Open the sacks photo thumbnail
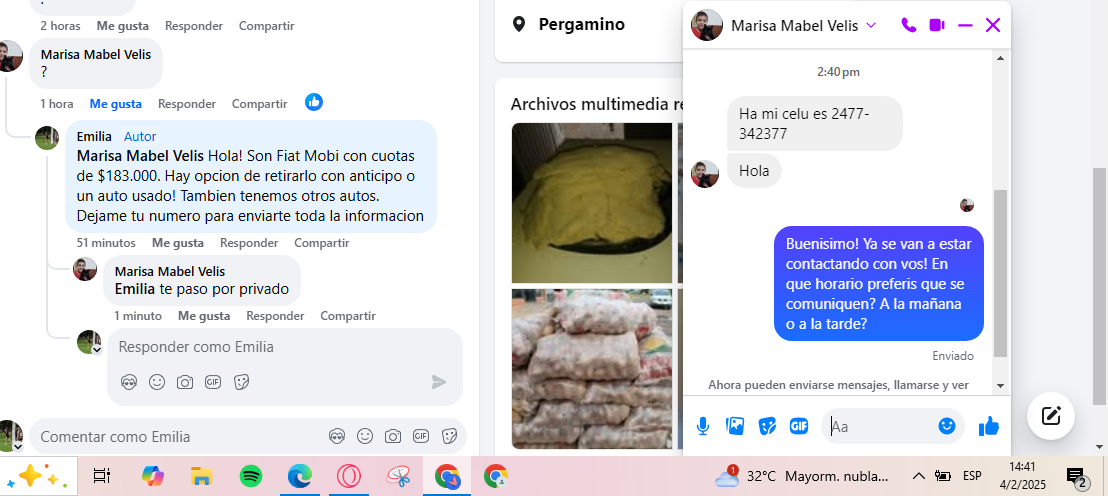 [591, 369]
